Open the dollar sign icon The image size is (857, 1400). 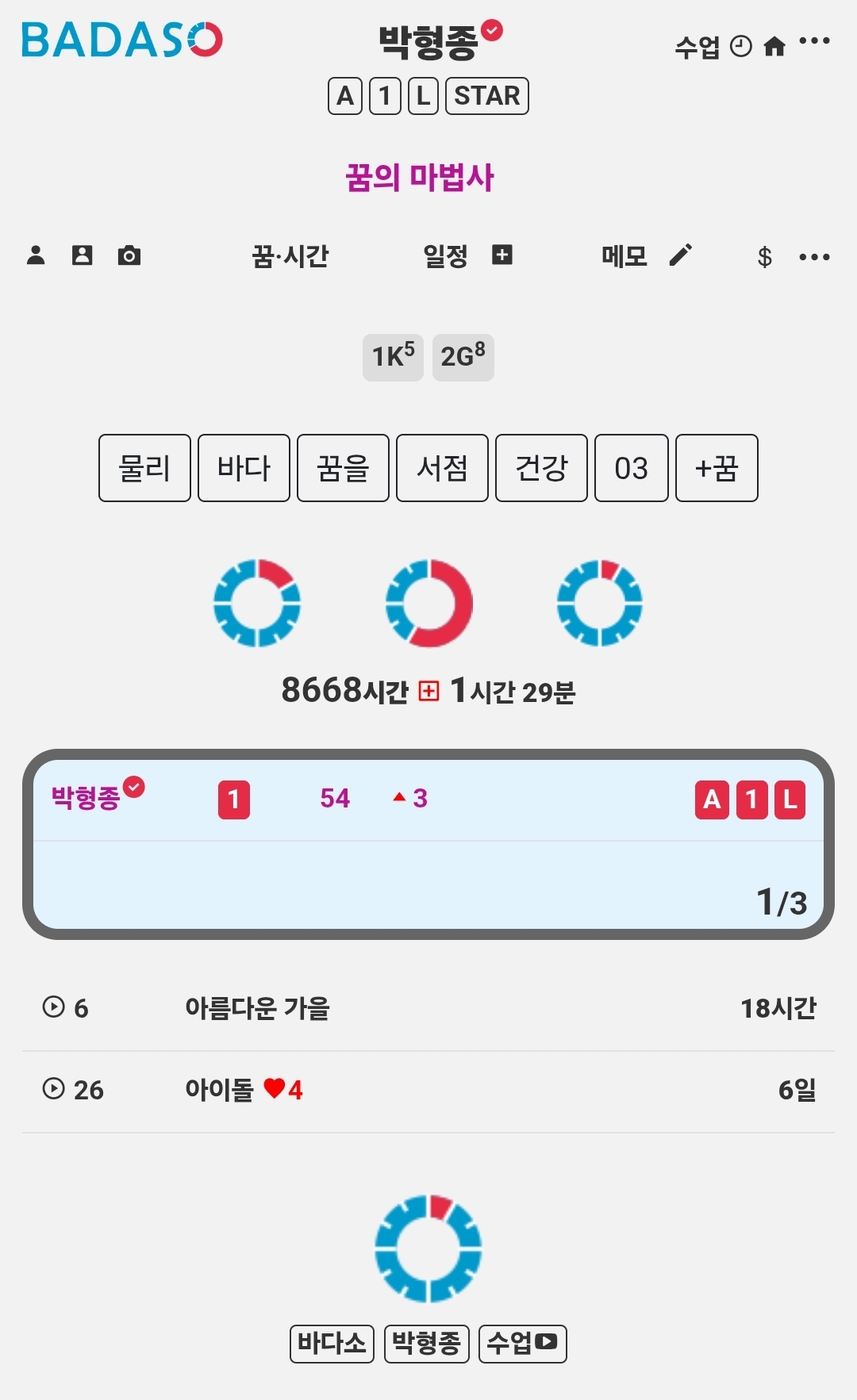point(764,257)
